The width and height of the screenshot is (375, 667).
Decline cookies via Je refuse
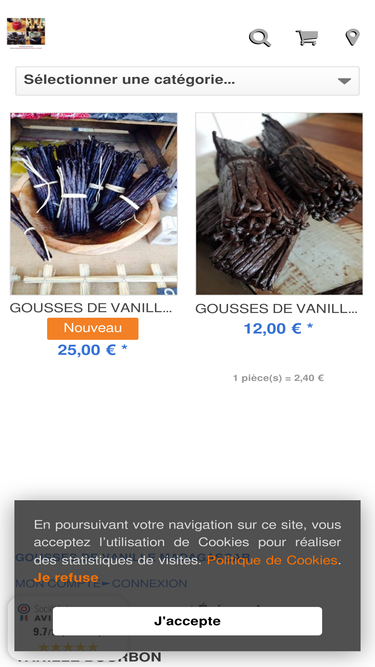point(66,578)
